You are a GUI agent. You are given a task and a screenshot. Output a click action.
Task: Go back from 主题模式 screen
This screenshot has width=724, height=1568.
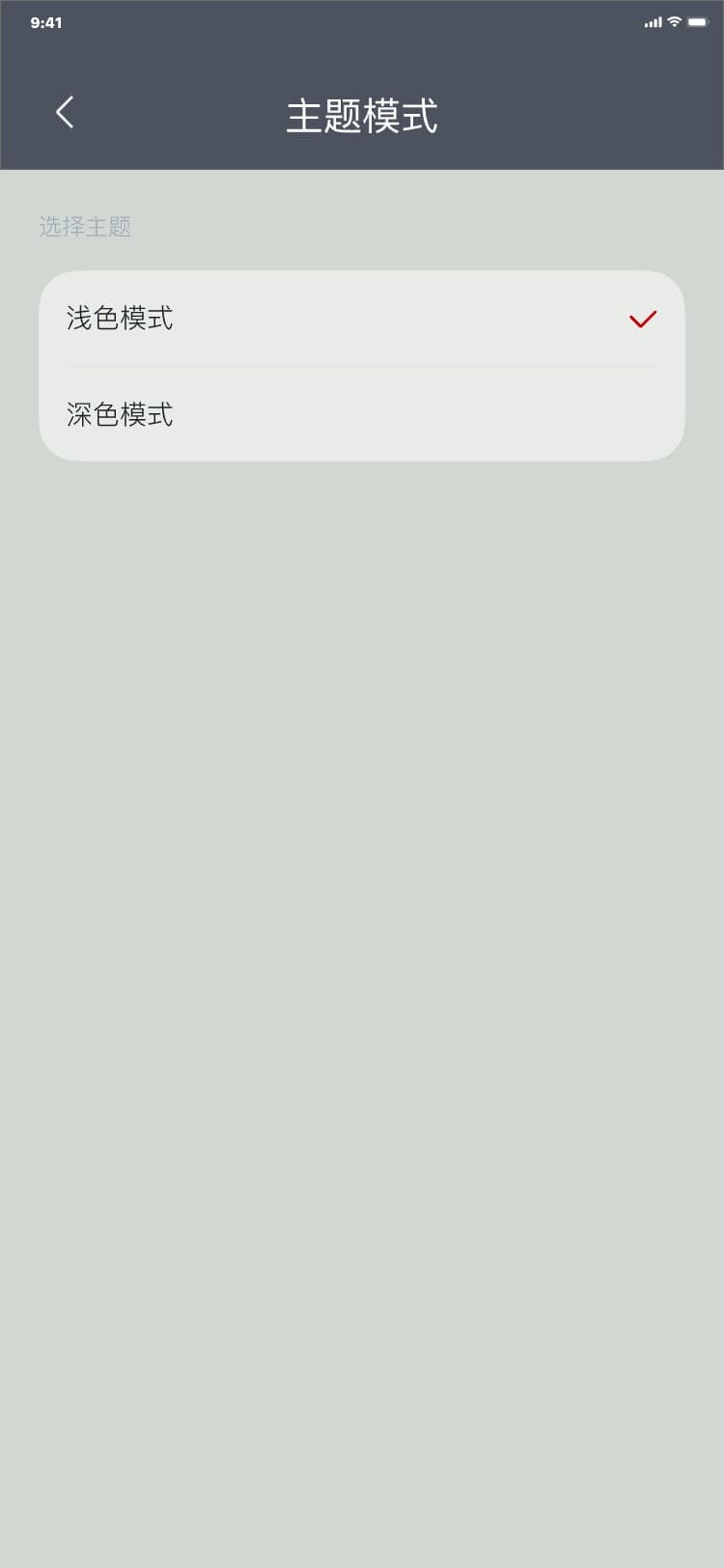click(x=65, y=113)
